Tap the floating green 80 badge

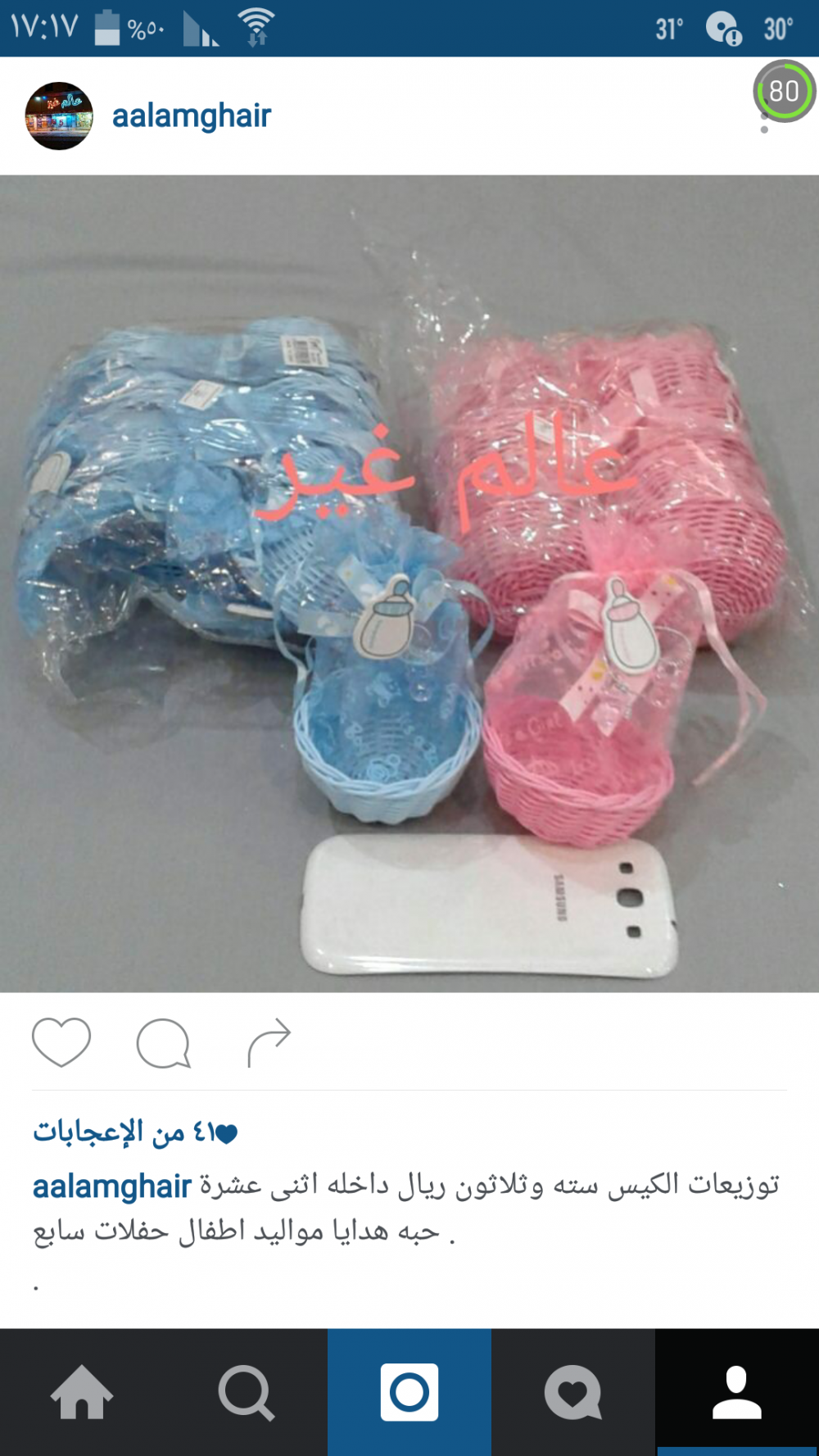[784, 91]
